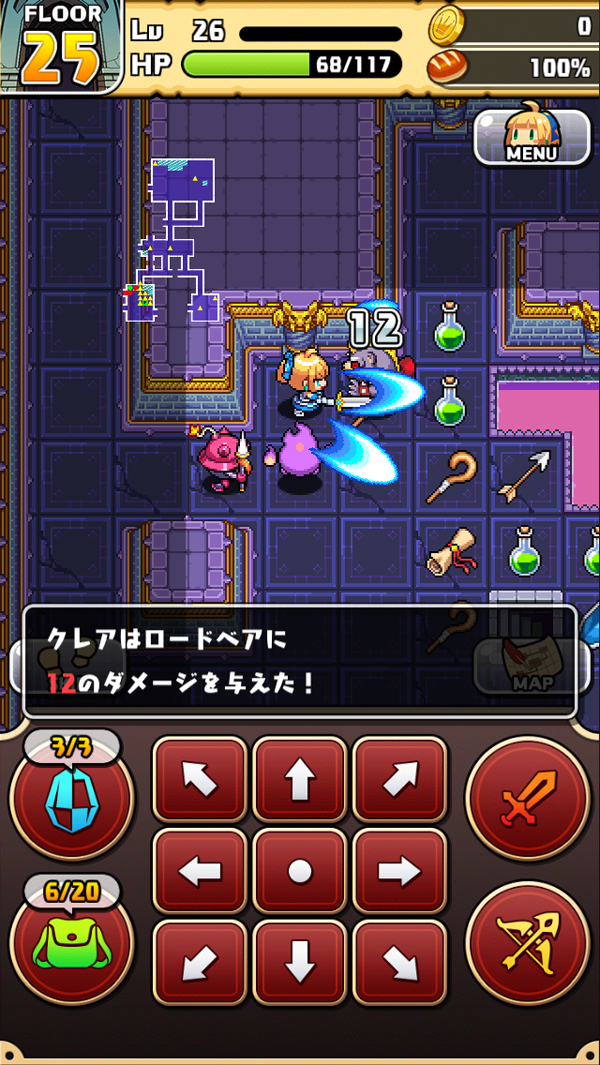Wait a turn with the center dot
Screen dimensions: 600x1065
(300, 872)
